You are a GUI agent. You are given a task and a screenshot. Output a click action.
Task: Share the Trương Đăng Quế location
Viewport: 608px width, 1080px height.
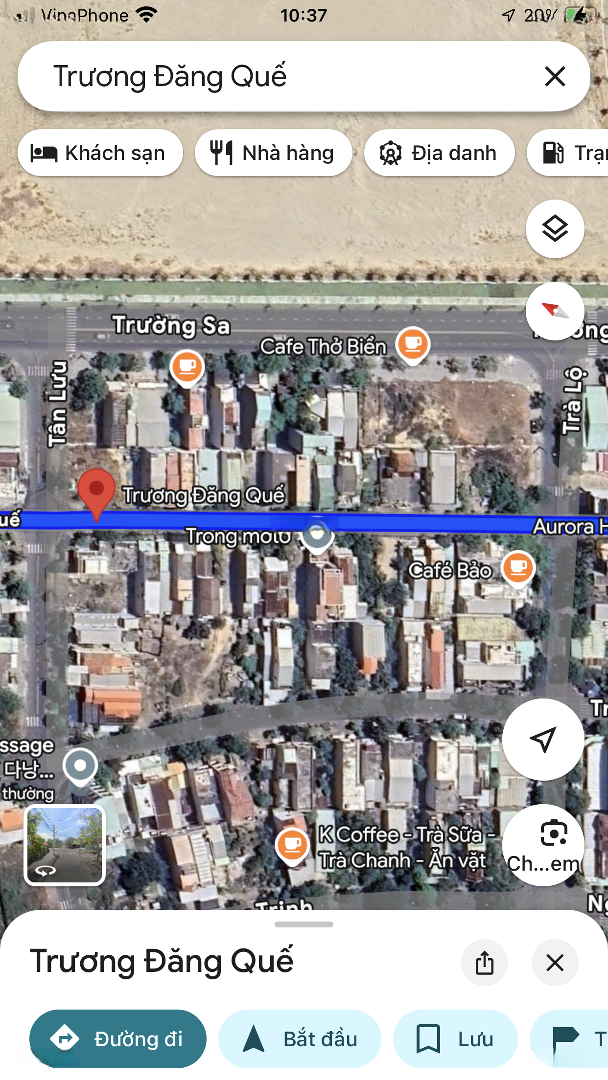point(485,963)
